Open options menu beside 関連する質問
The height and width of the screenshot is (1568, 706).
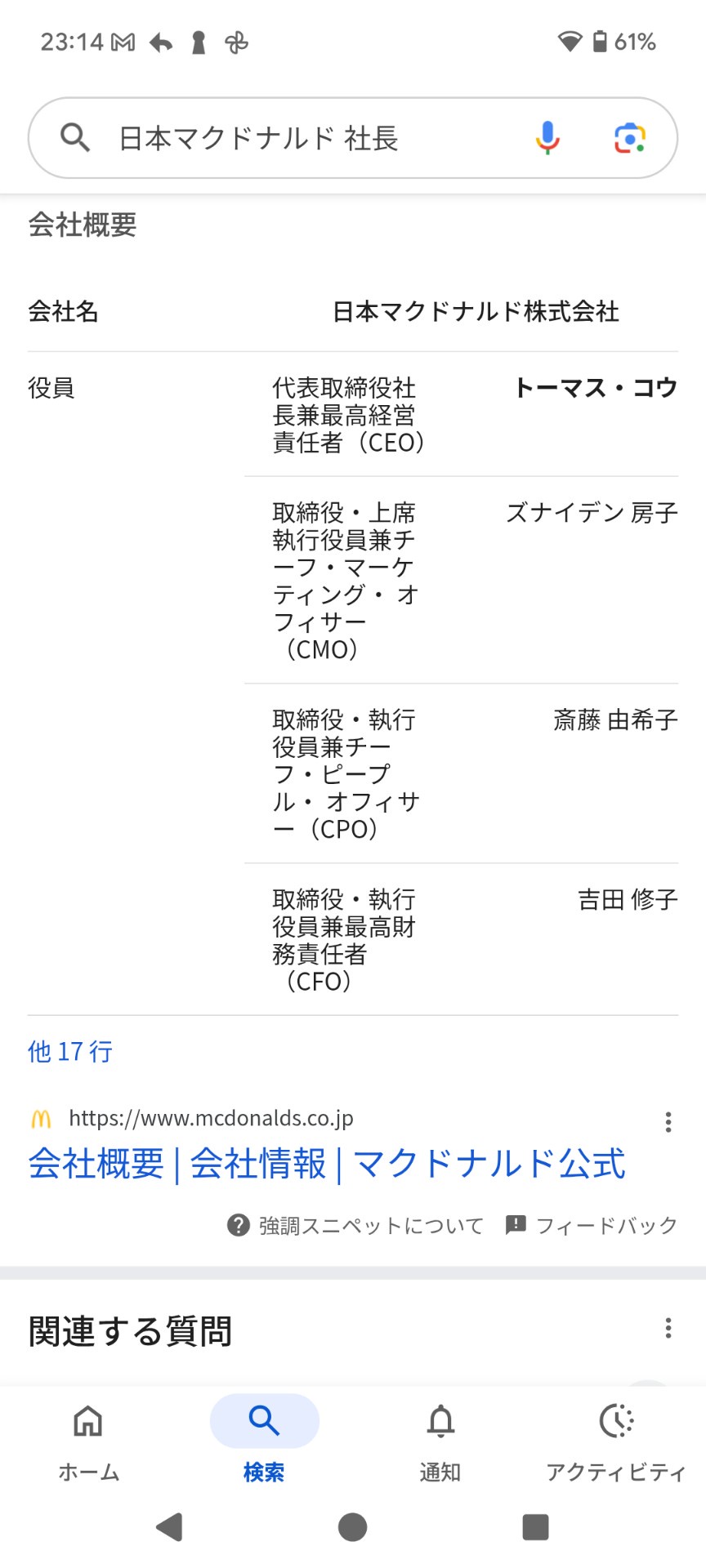click(668, 1328)
